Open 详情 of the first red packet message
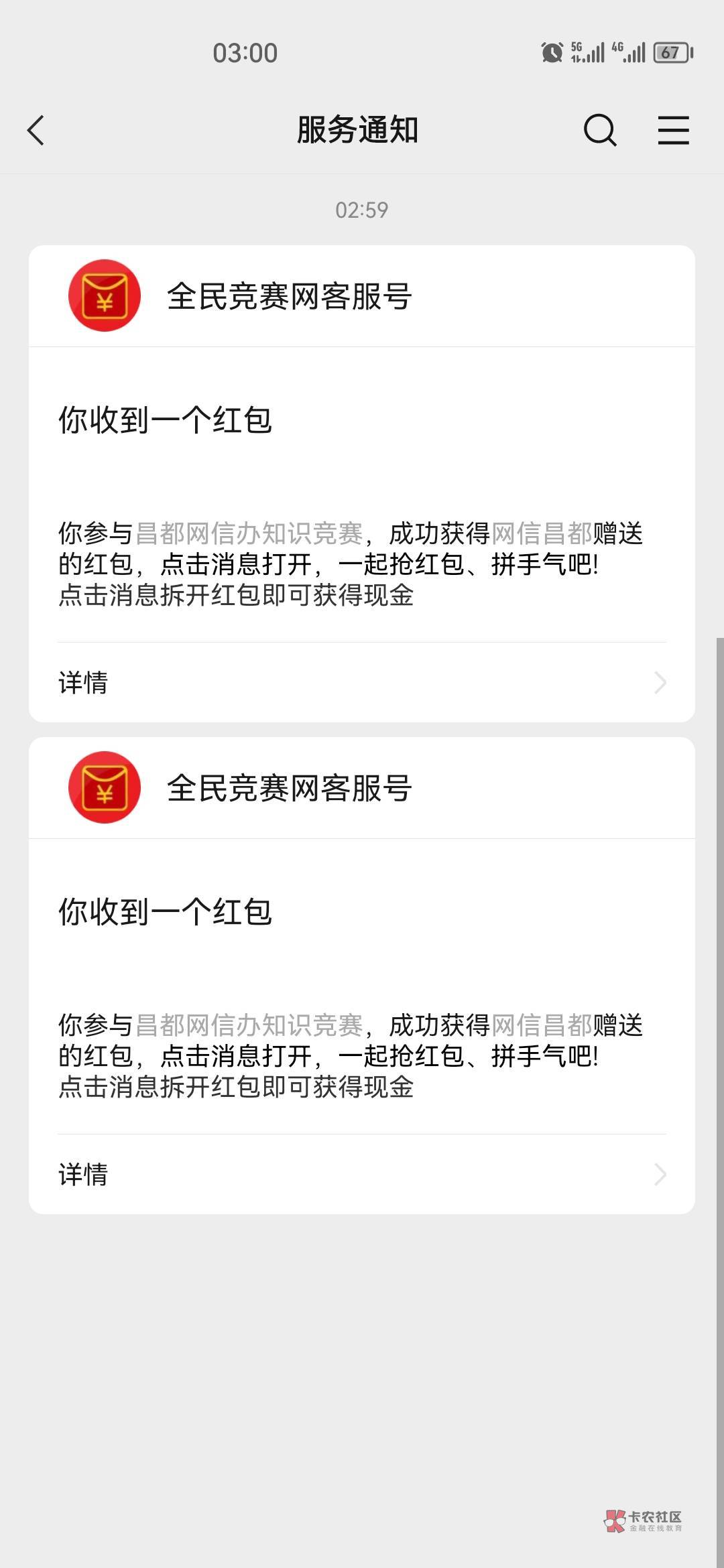The image size is (724, 1568). (x=362, y=683)
